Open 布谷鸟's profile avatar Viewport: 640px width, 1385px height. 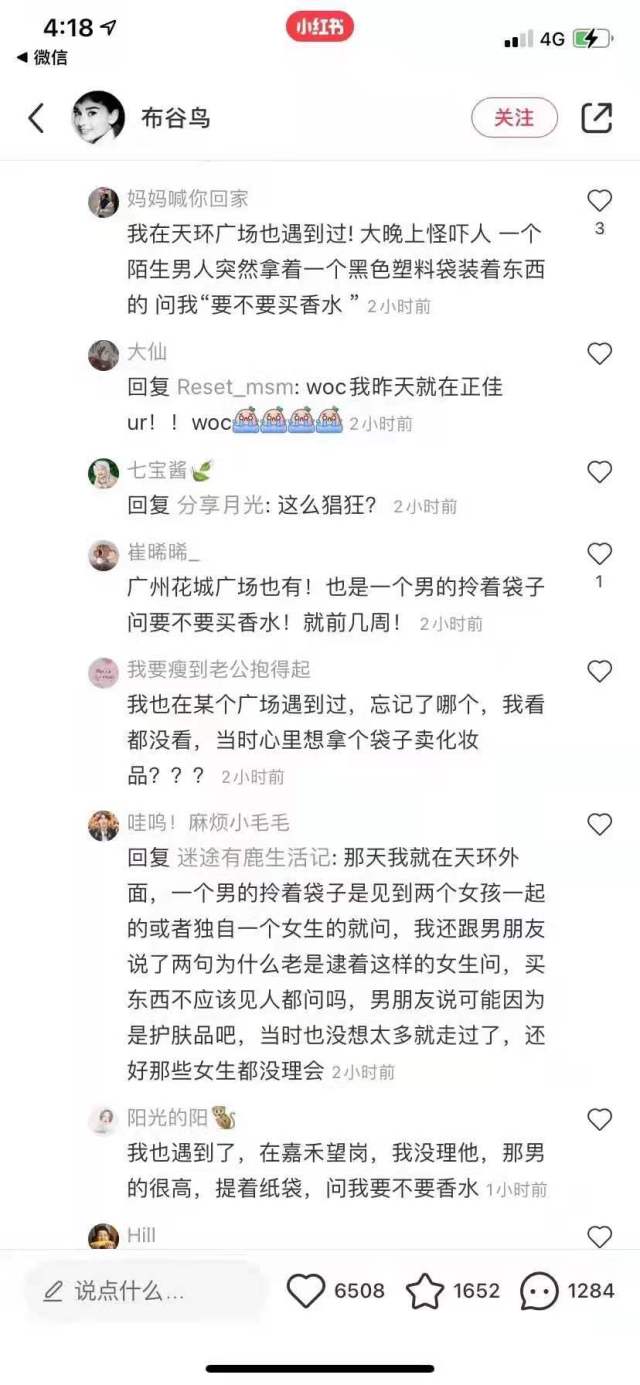(x=98, y=118)
